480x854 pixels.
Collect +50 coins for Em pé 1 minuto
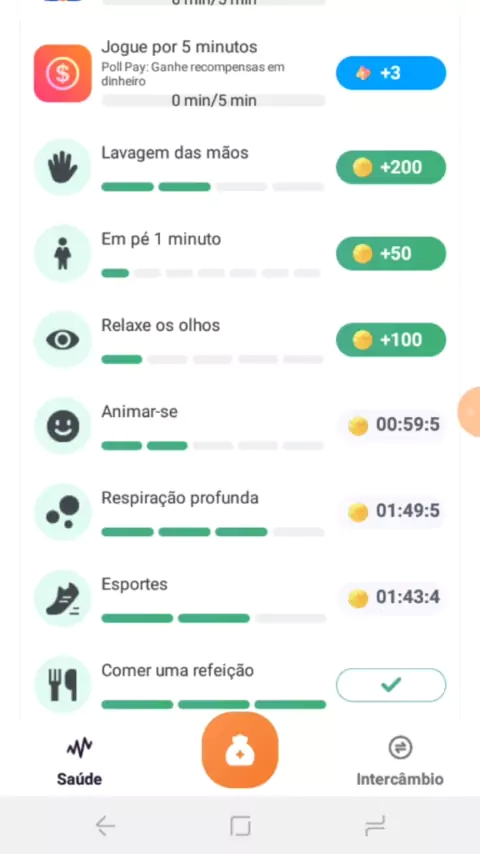pyautogui.click(x=391, y=253)
